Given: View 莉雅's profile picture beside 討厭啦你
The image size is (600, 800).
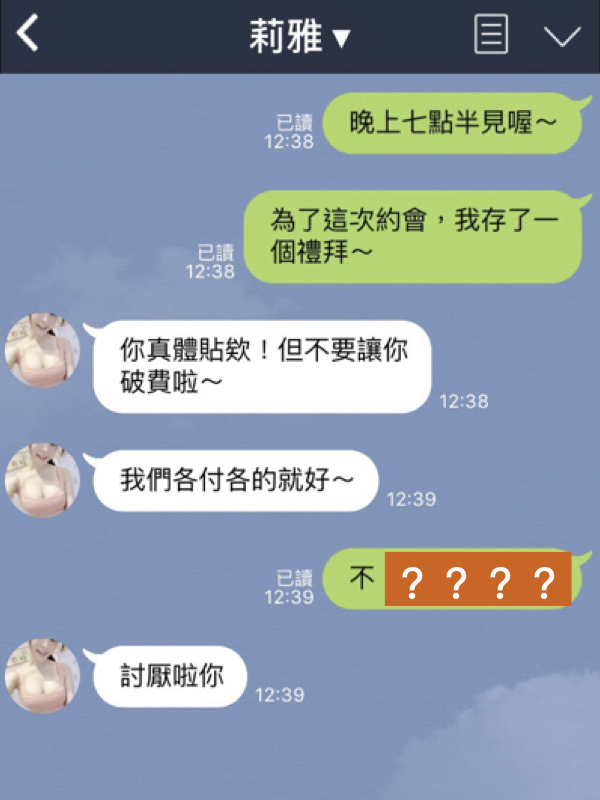Looking at the screenshot, I should tap(42, 677).
